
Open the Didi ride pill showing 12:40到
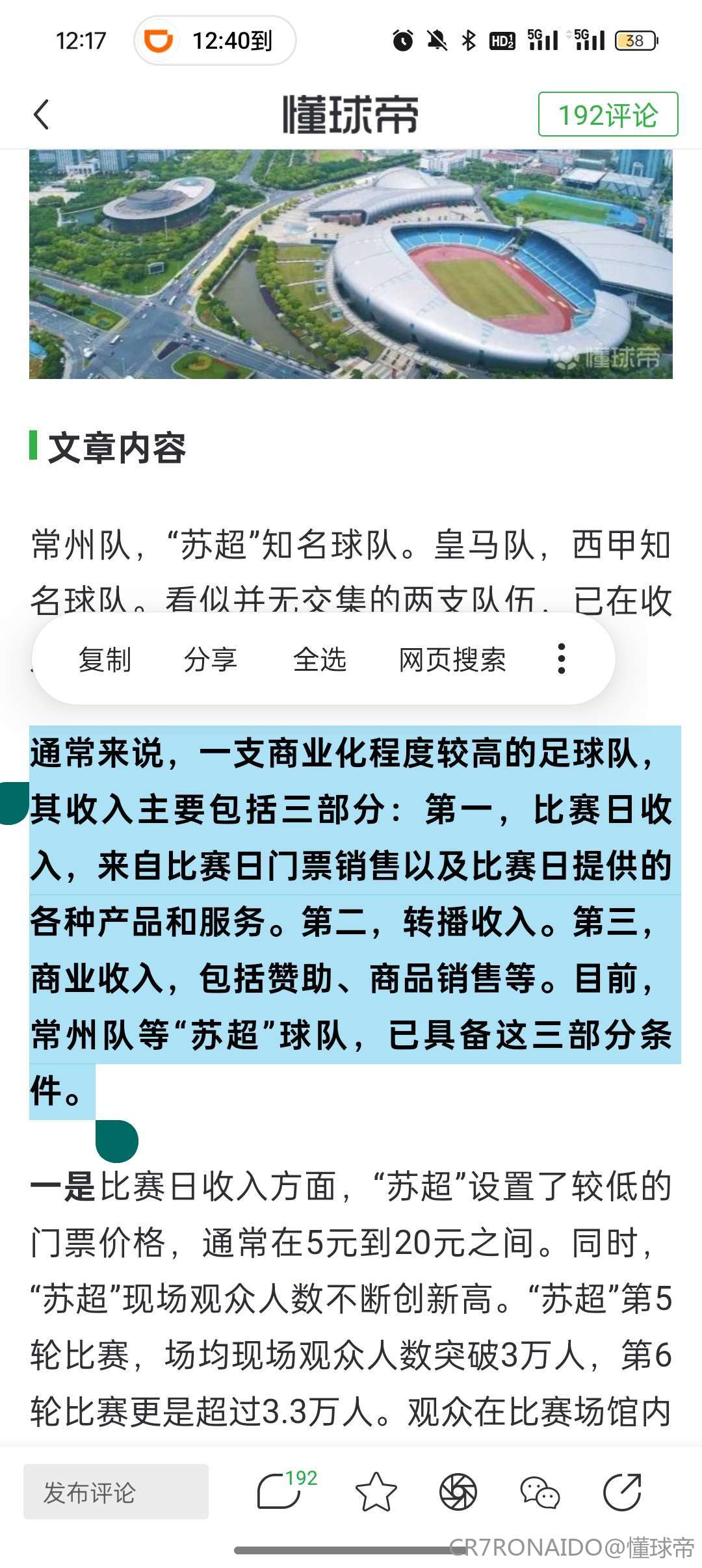click(215, 41)
